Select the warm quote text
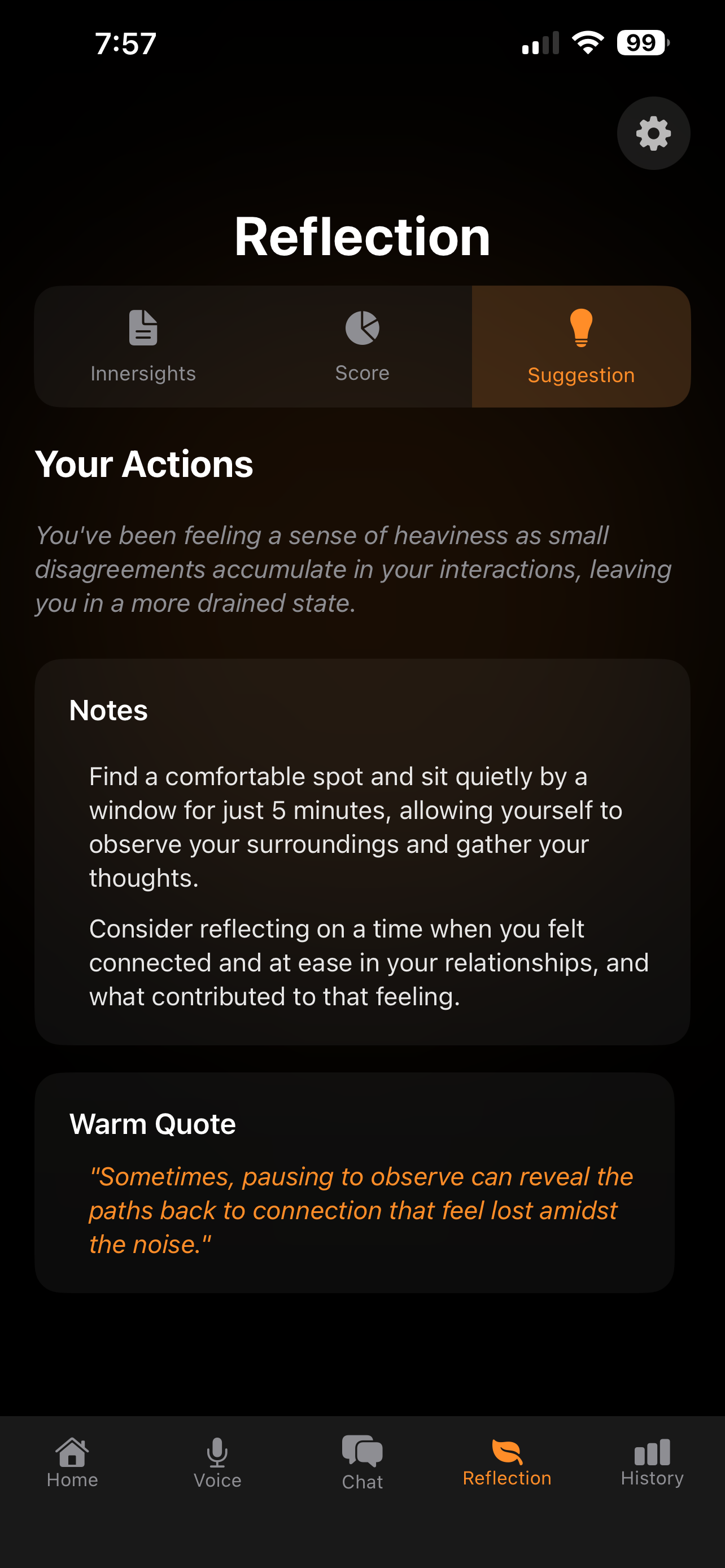 coord(361,1210)
